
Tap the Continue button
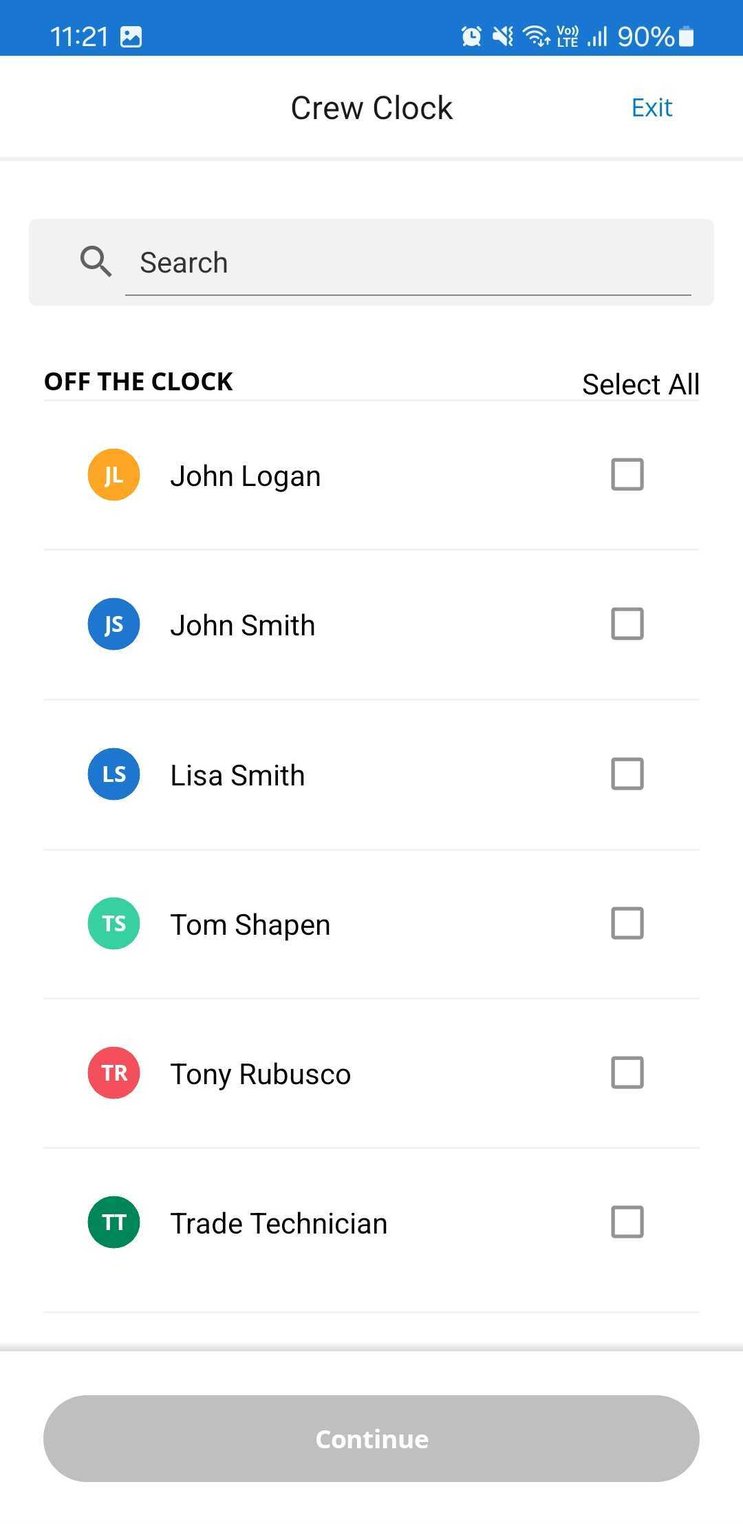pyautogui.click(x=371, y=1438)
